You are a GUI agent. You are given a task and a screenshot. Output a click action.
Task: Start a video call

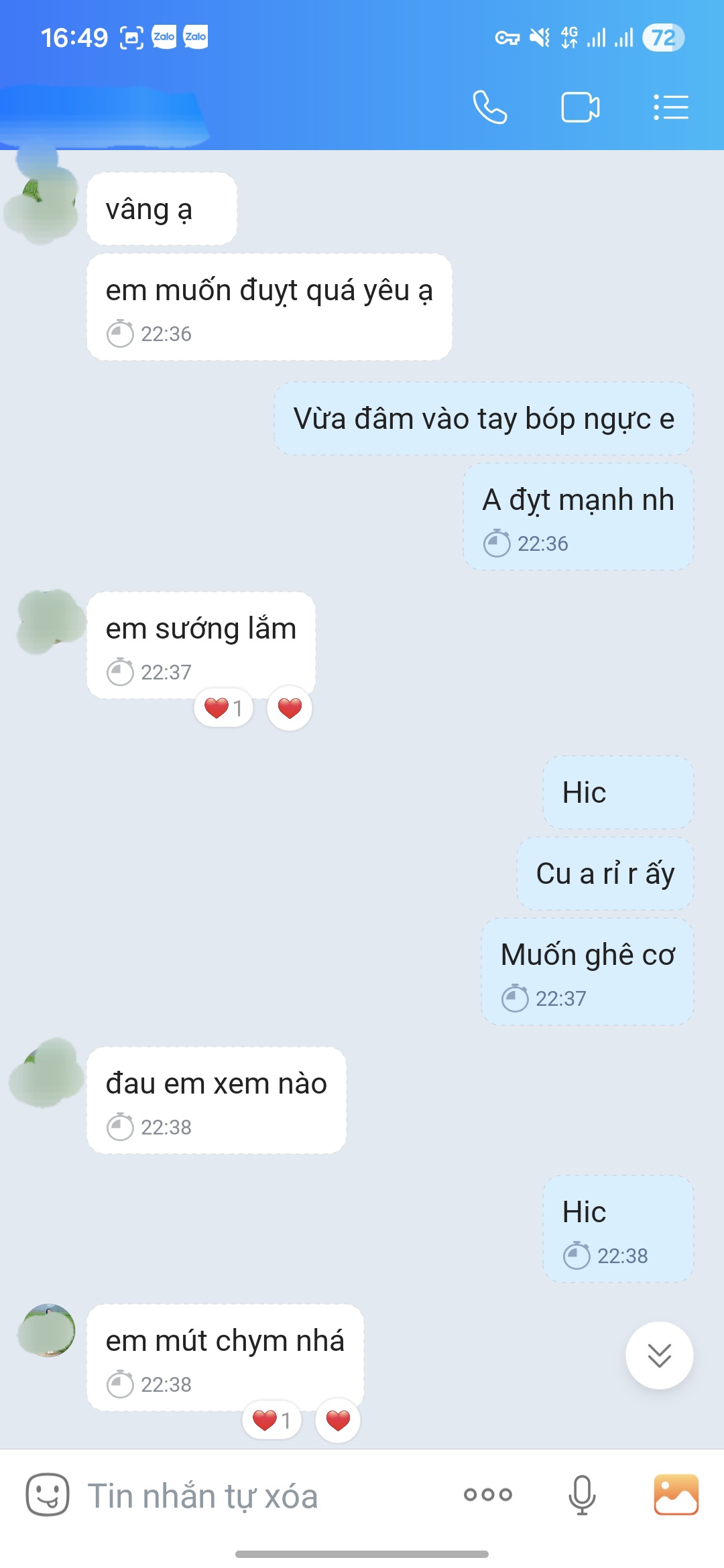tap(580, 107)
